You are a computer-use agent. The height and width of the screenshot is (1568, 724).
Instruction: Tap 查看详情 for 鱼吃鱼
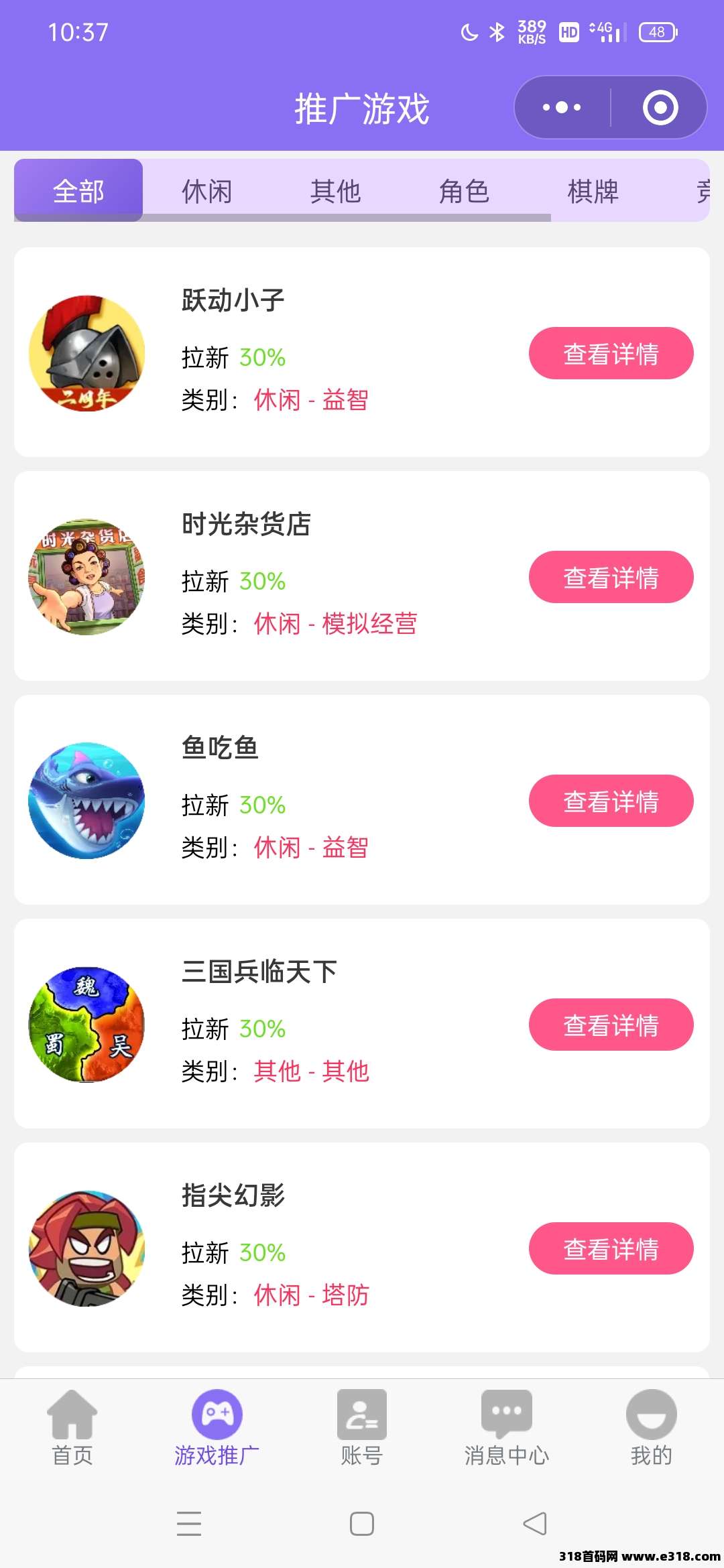(611, 801)
